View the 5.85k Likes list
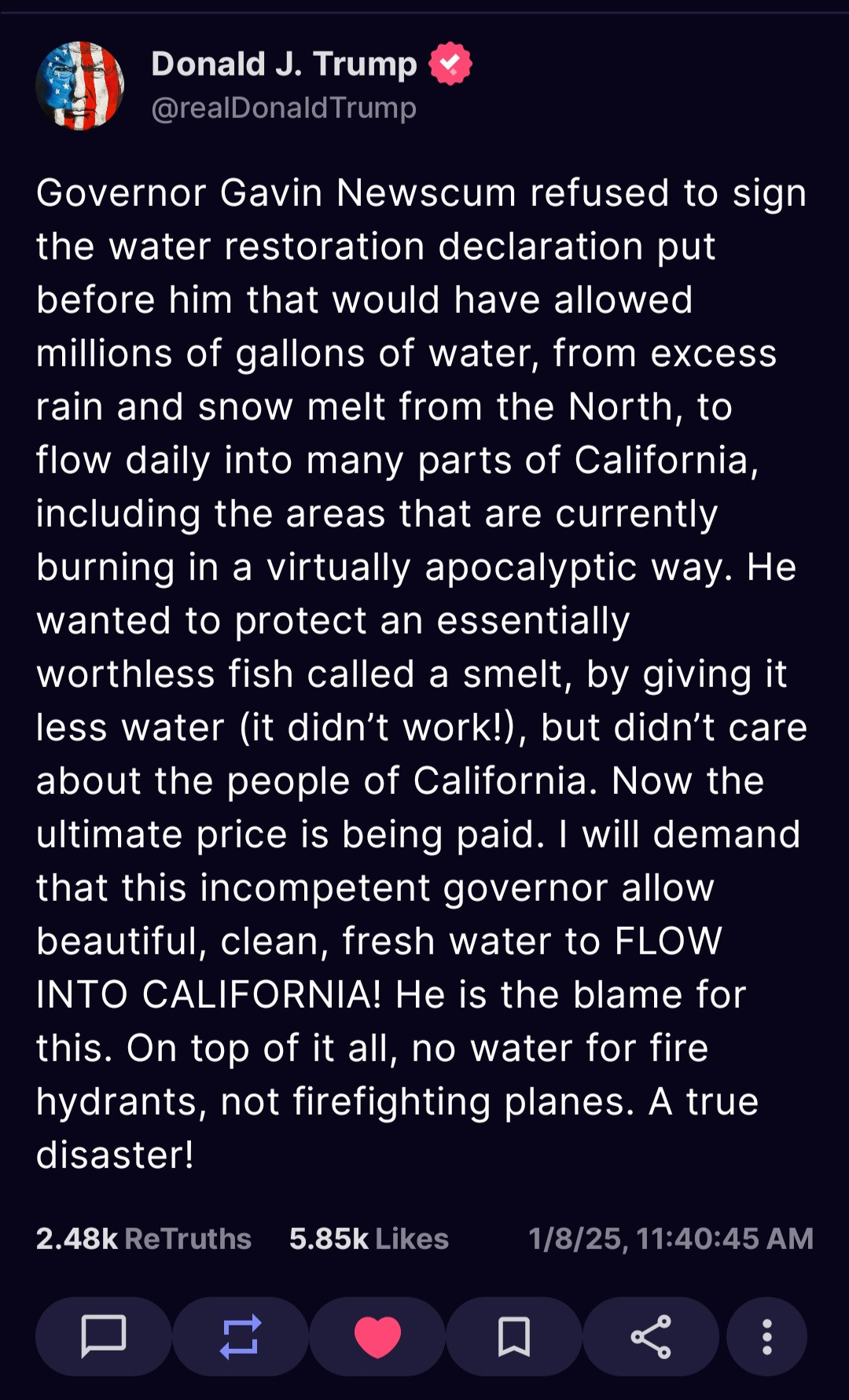 click(369, 1239)
